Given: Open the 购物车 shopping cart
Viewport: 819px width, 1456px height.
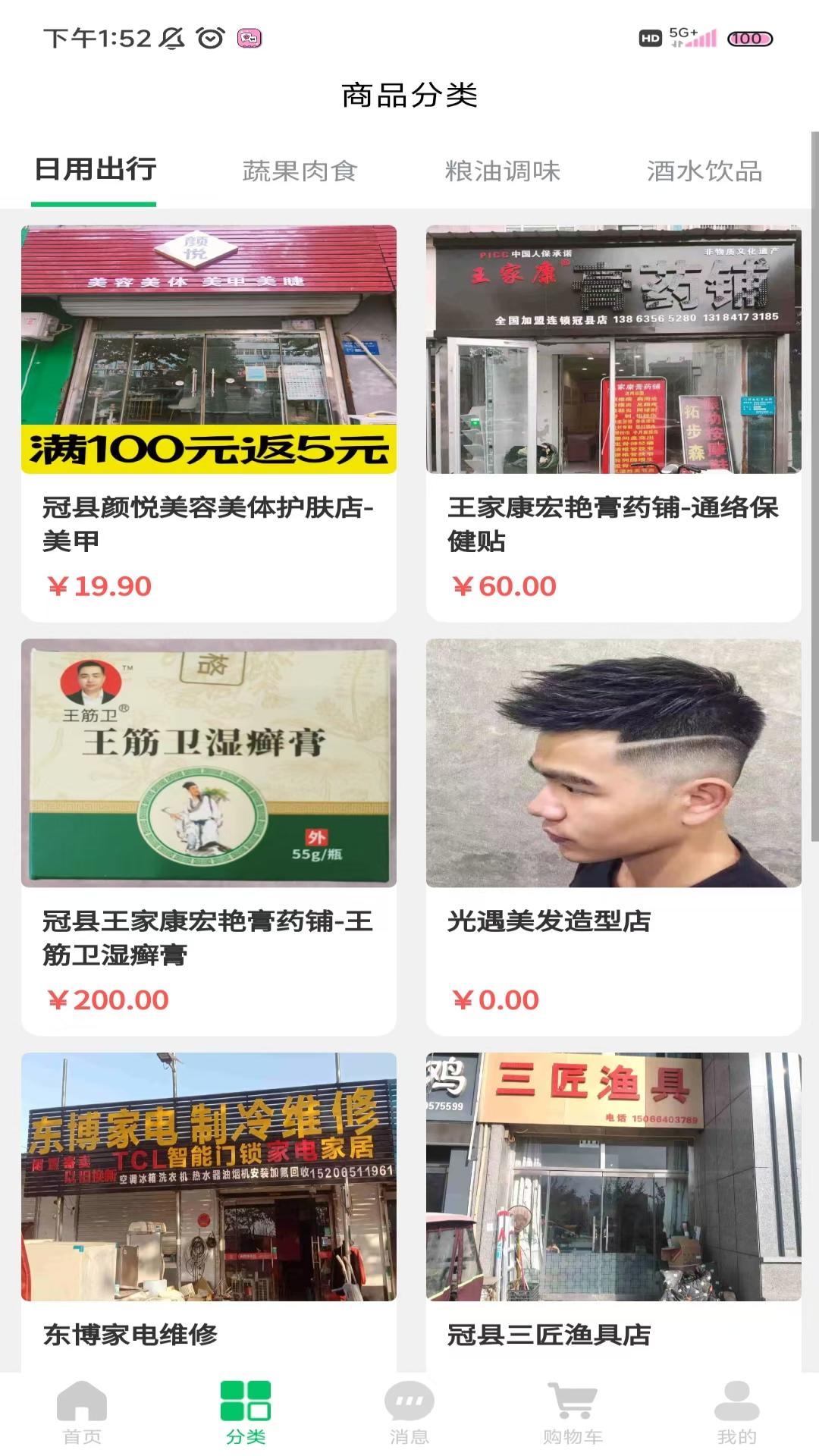Looking at the screenshot, I should 573,1413.
